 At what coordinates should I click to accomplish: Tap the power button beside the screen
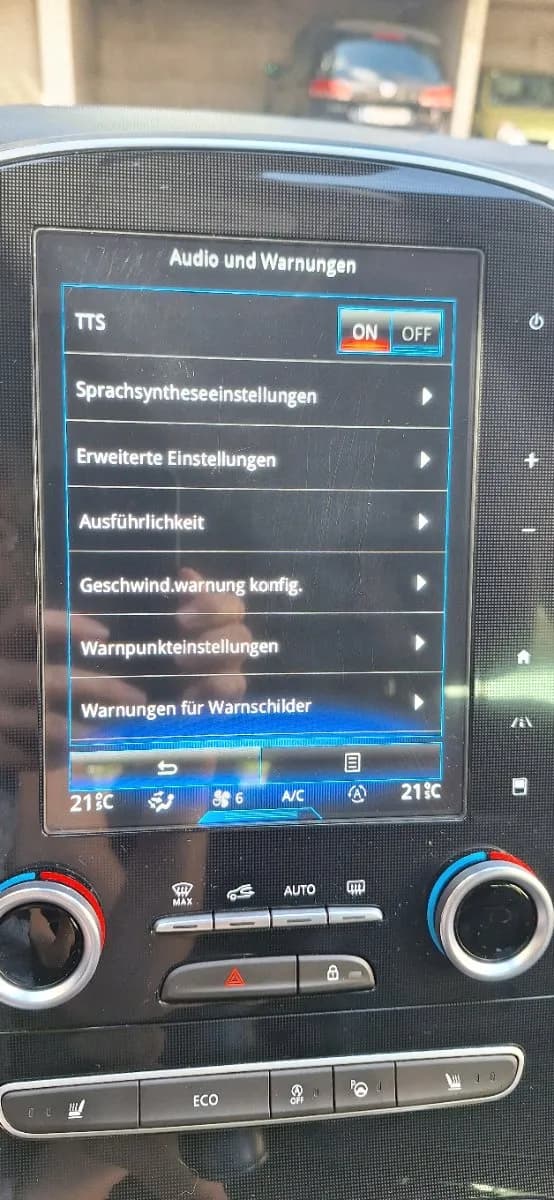[536, 322]
